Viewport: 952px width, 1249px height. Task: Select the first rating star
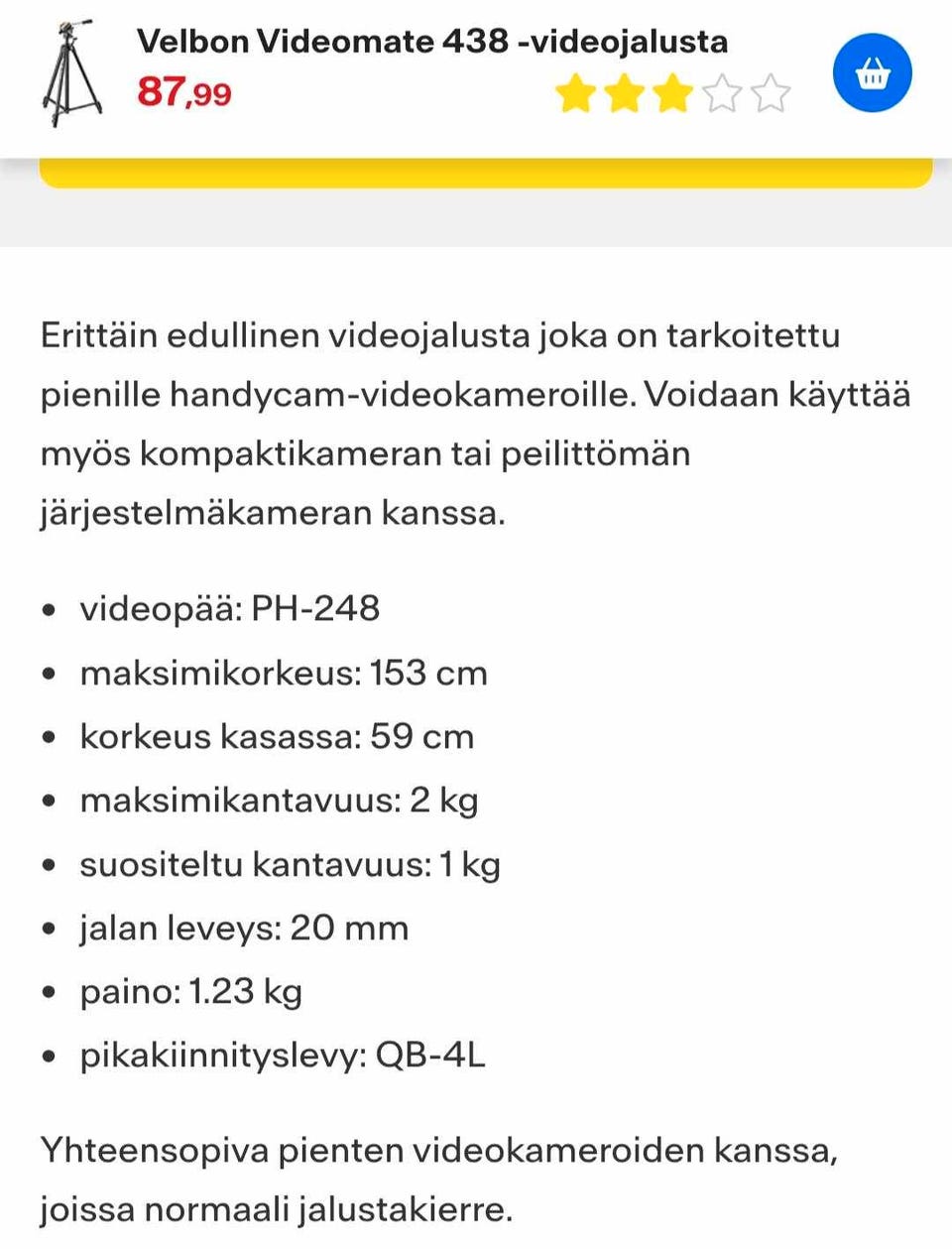(577, 94)
